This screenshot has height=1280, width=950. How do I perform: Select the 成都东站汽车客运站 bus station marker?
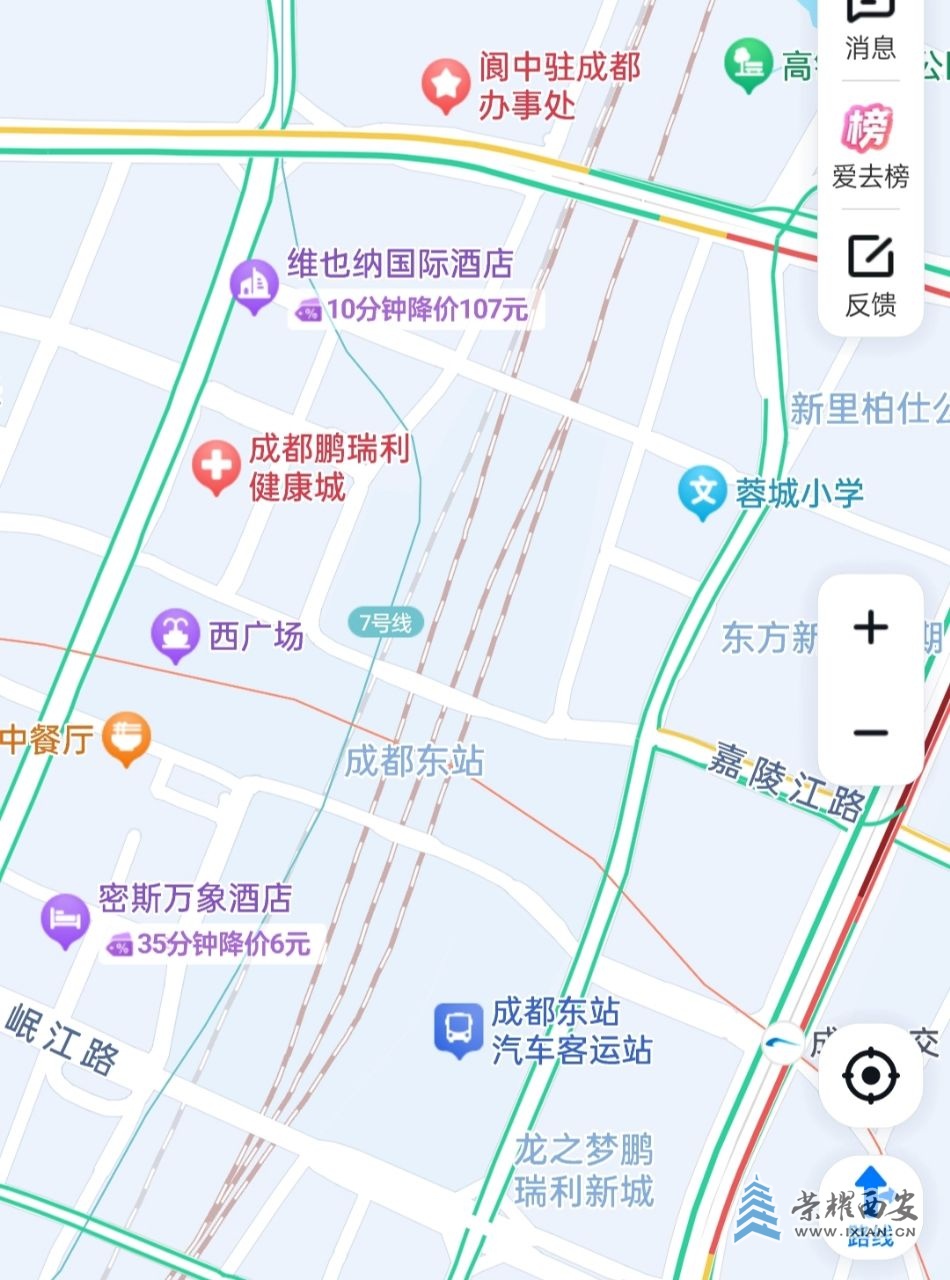click(x=459, y=1030)
